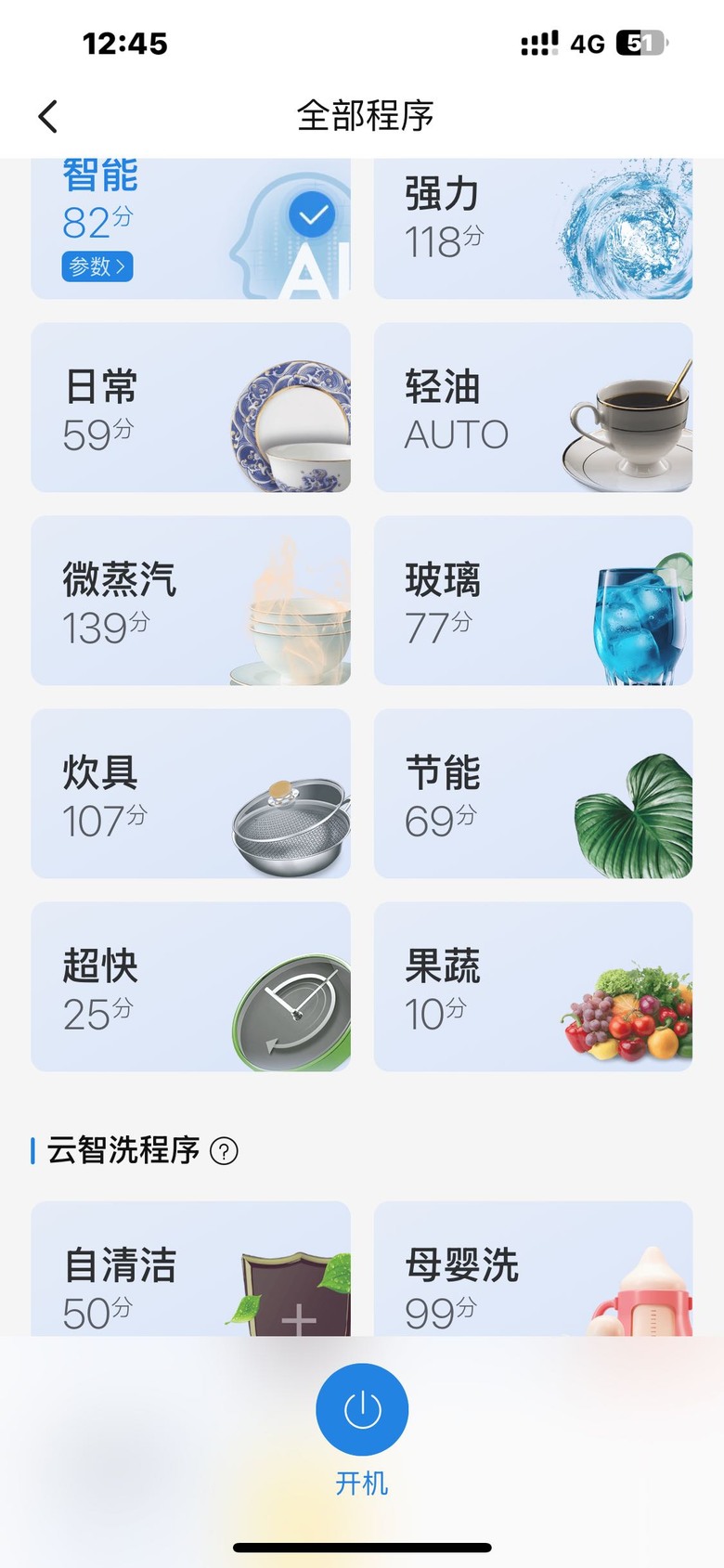Pick the 微蒸汽 139-minute program
This screenshot has width=724, height=1568.
(191, 601)
